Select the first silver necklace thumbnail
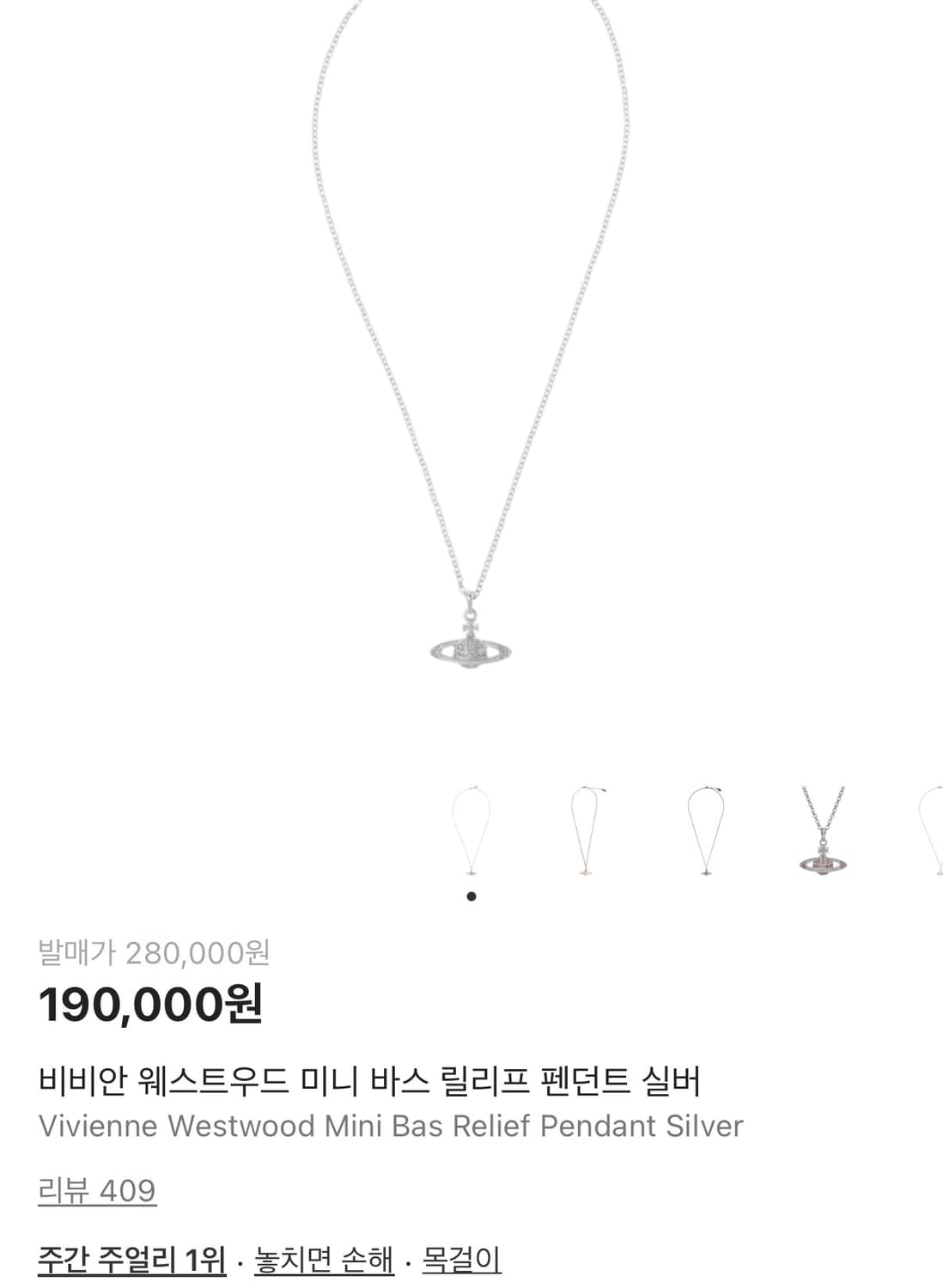The height and width of the screenshot is (1288, 943). (470, 833)
